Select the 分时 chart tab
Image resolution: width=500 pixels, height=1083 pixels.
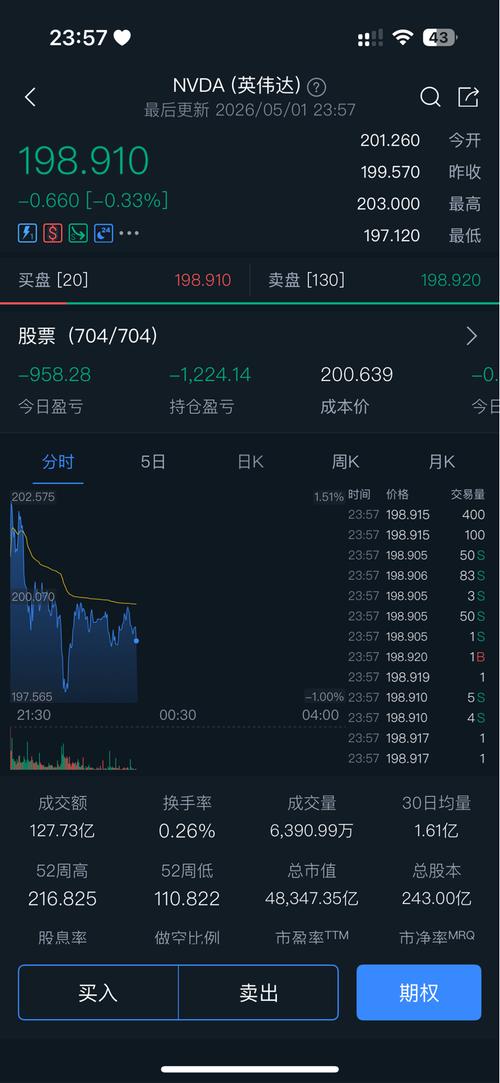58,462
